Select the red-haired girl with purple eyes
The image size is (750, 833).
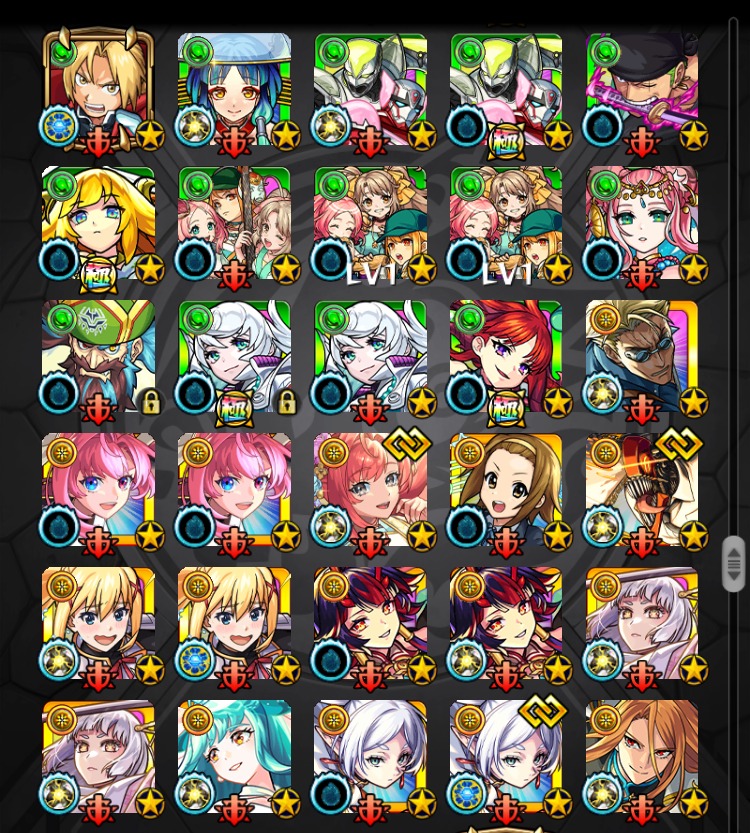(x=506, y=358)
